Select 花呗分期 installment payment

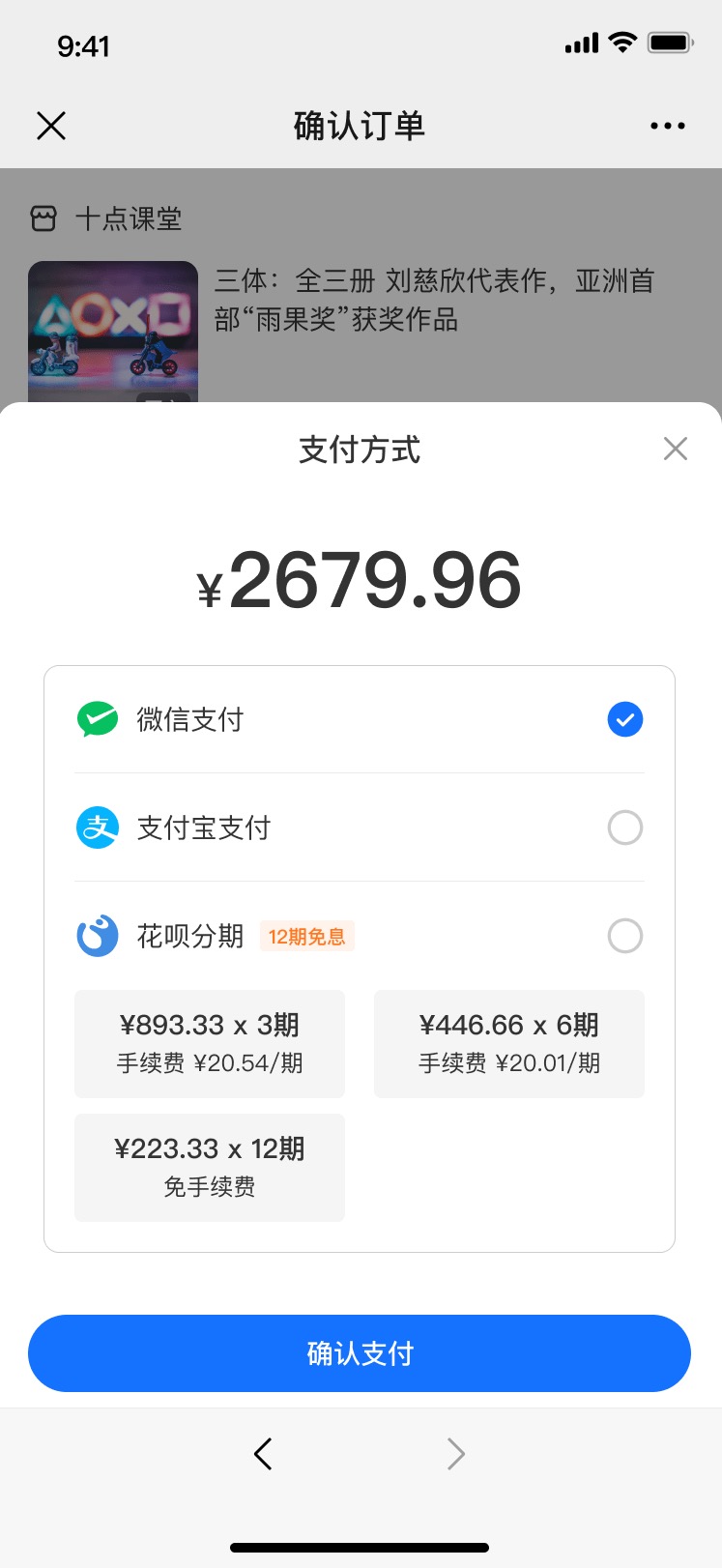point(624,936)
